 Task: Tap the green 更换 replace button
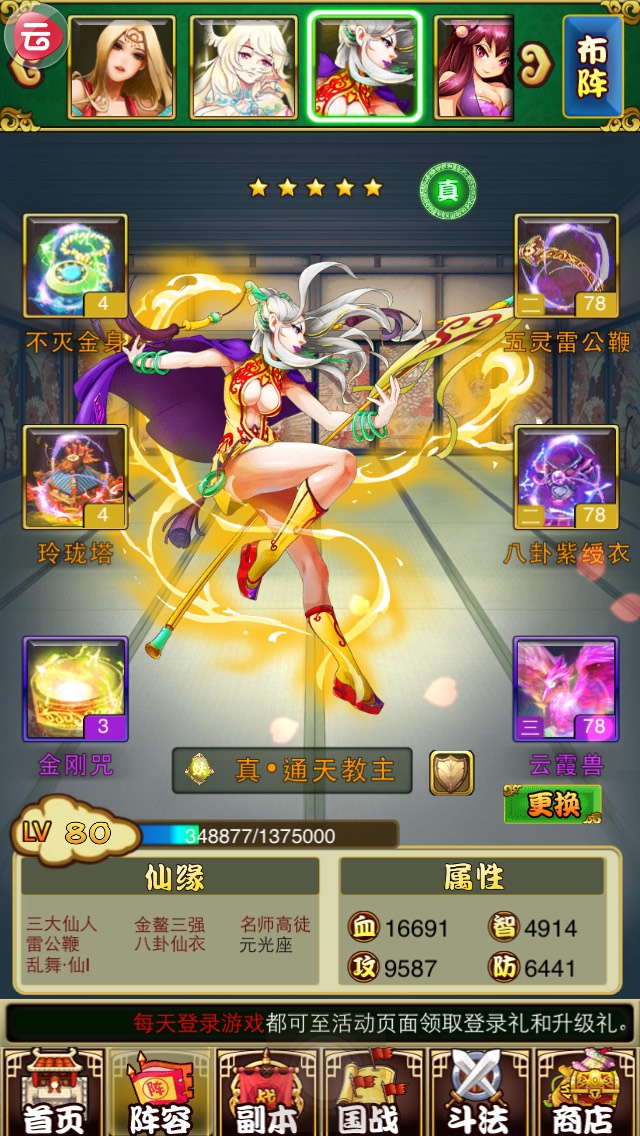552,805
